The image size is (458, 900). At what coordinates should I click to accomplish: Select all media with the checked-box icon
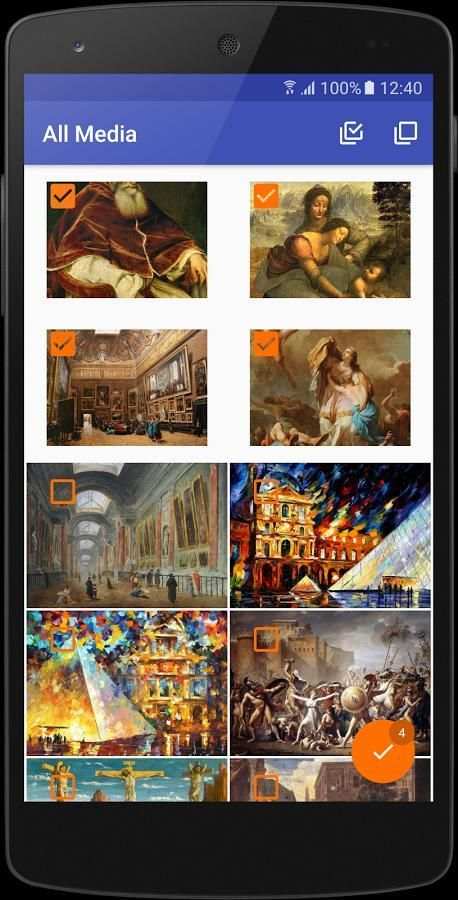351,133
